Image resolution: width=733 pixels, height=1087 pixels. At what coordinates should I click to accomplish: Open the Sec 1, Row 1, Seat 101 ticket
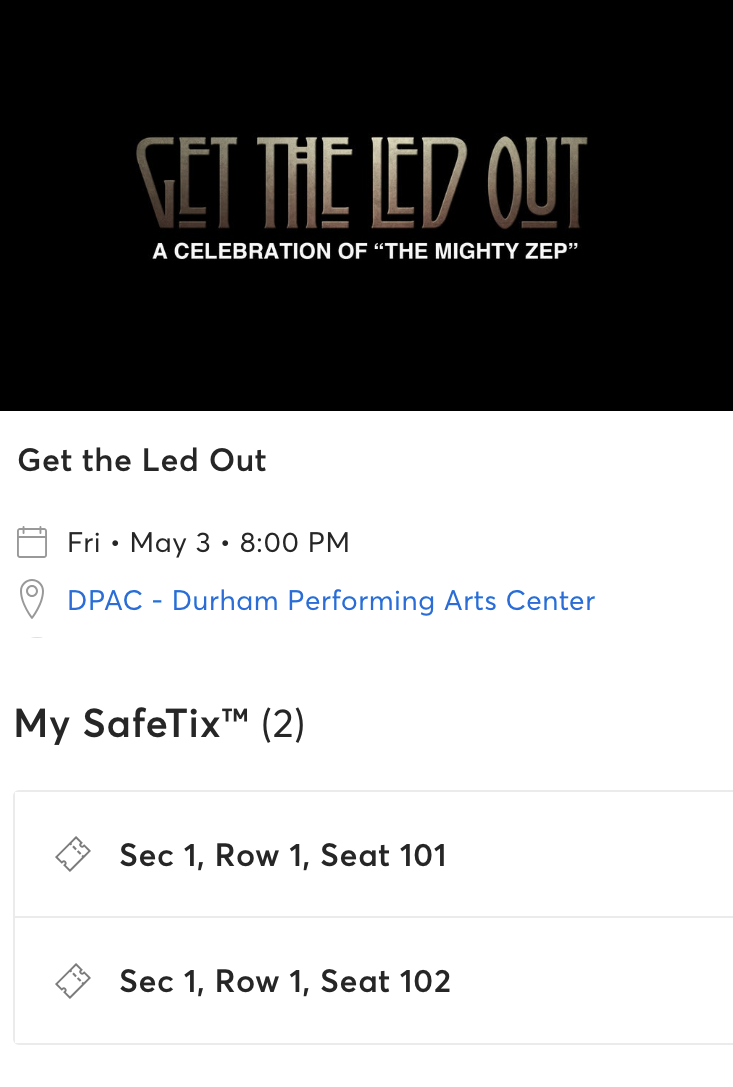pyautogui.click(x=283, y=855)
